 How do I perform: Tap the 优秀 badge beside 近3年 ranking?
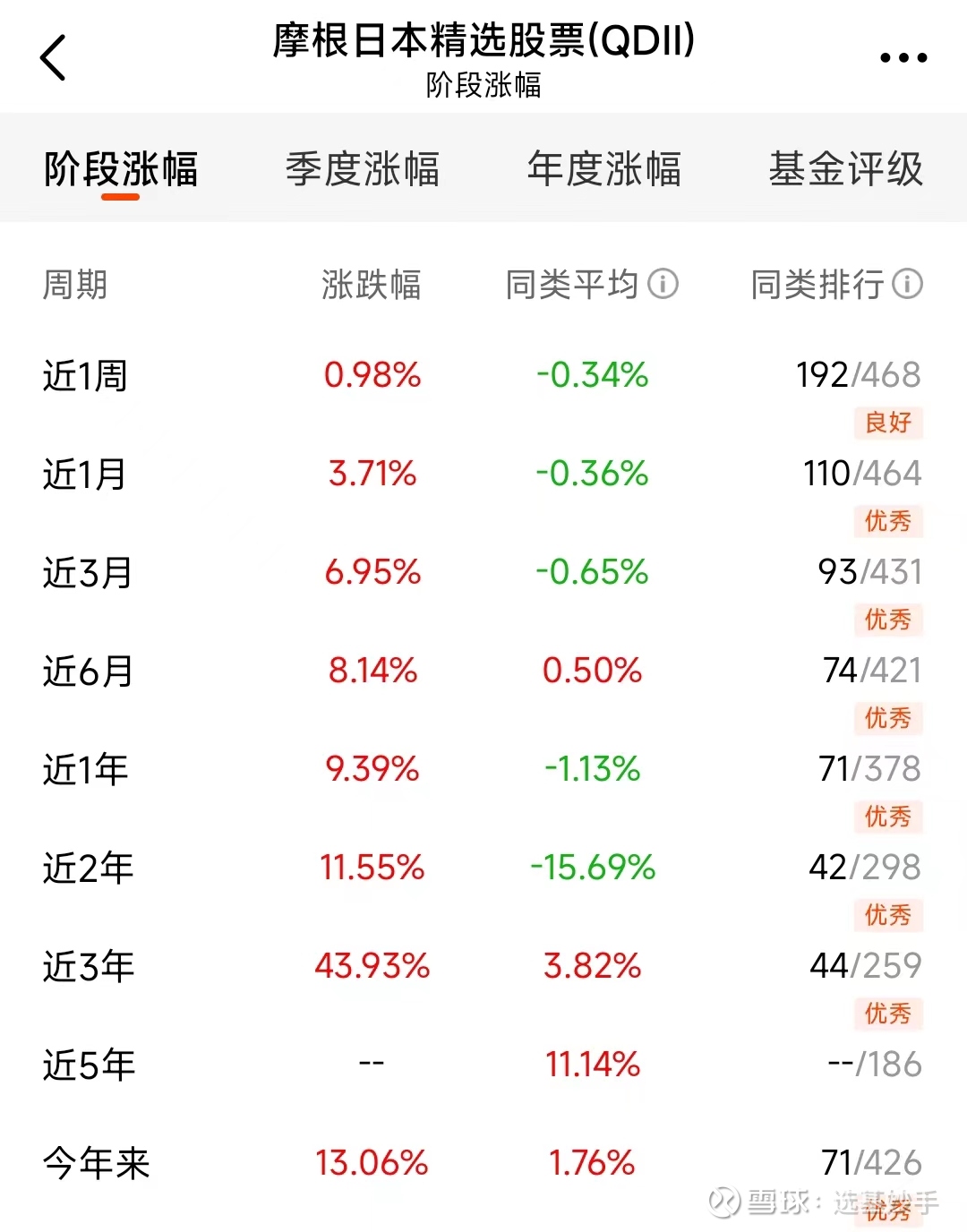tap(887, 1014)
